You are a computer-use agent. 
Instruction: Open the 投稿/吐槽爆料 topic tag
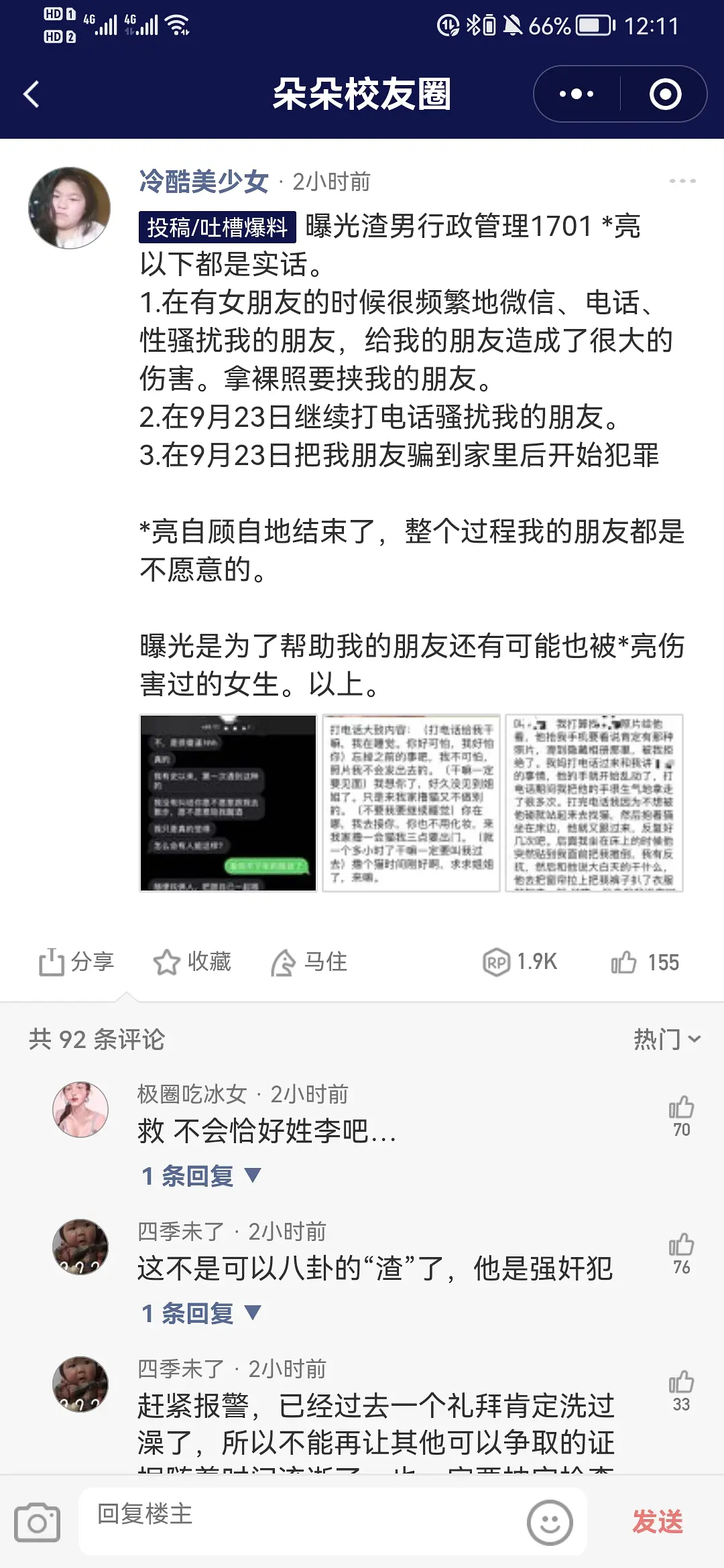pos(217,227)
